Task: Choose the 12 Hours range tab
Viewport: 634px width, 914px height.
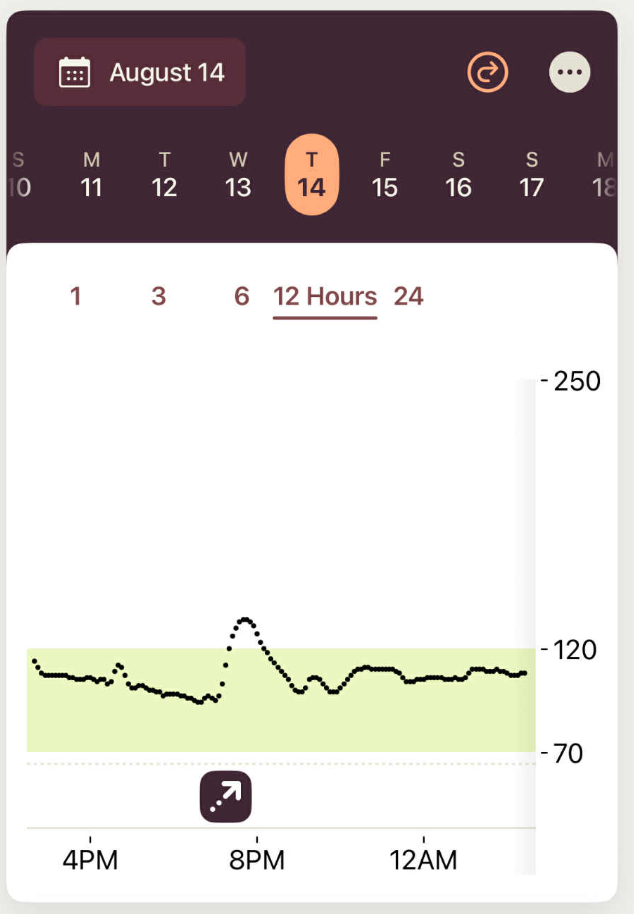Action: [325, 296]
